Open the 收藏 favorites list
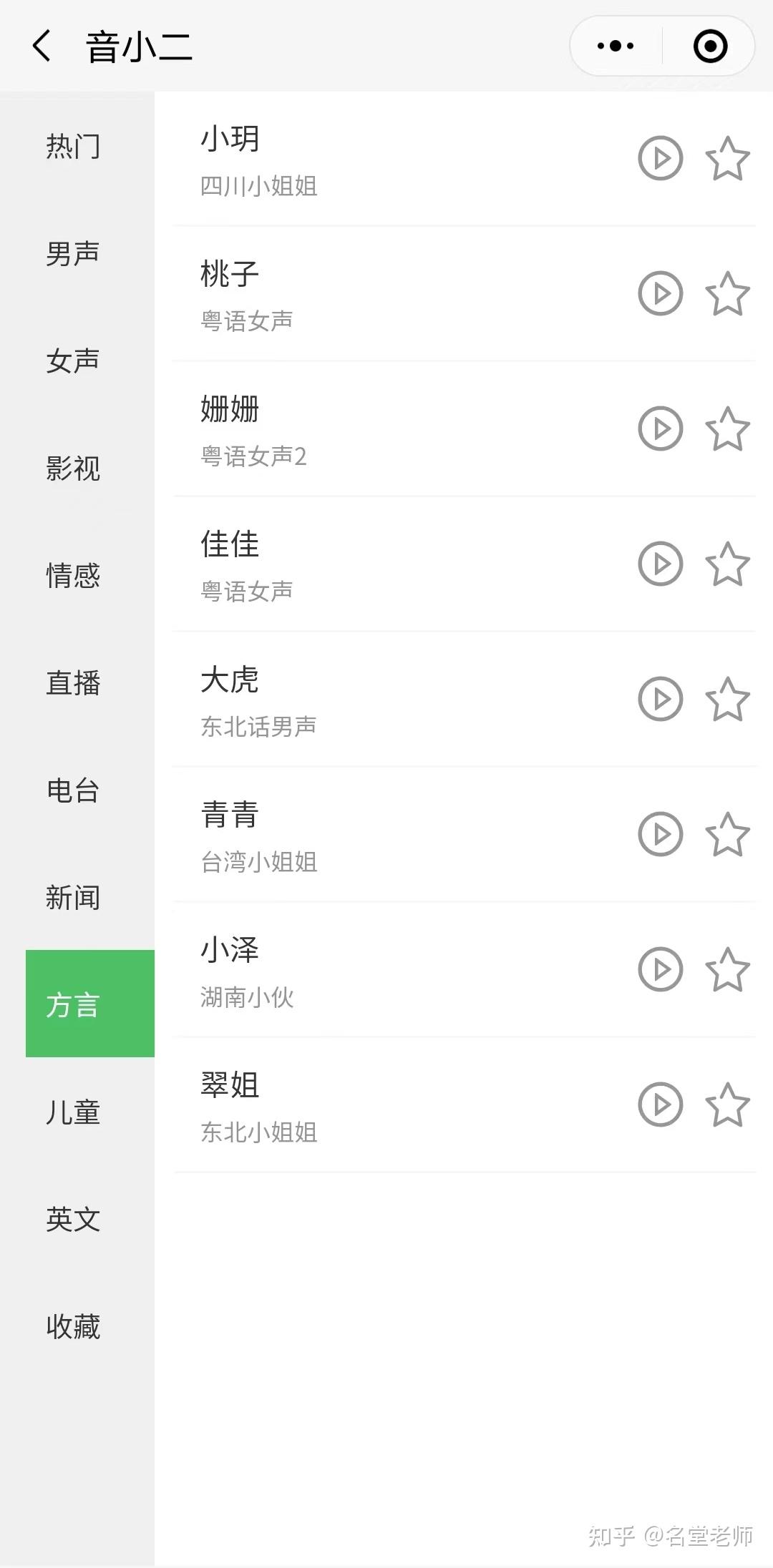This screenshot has width=773, height=1568. (x=73, y=1326)
